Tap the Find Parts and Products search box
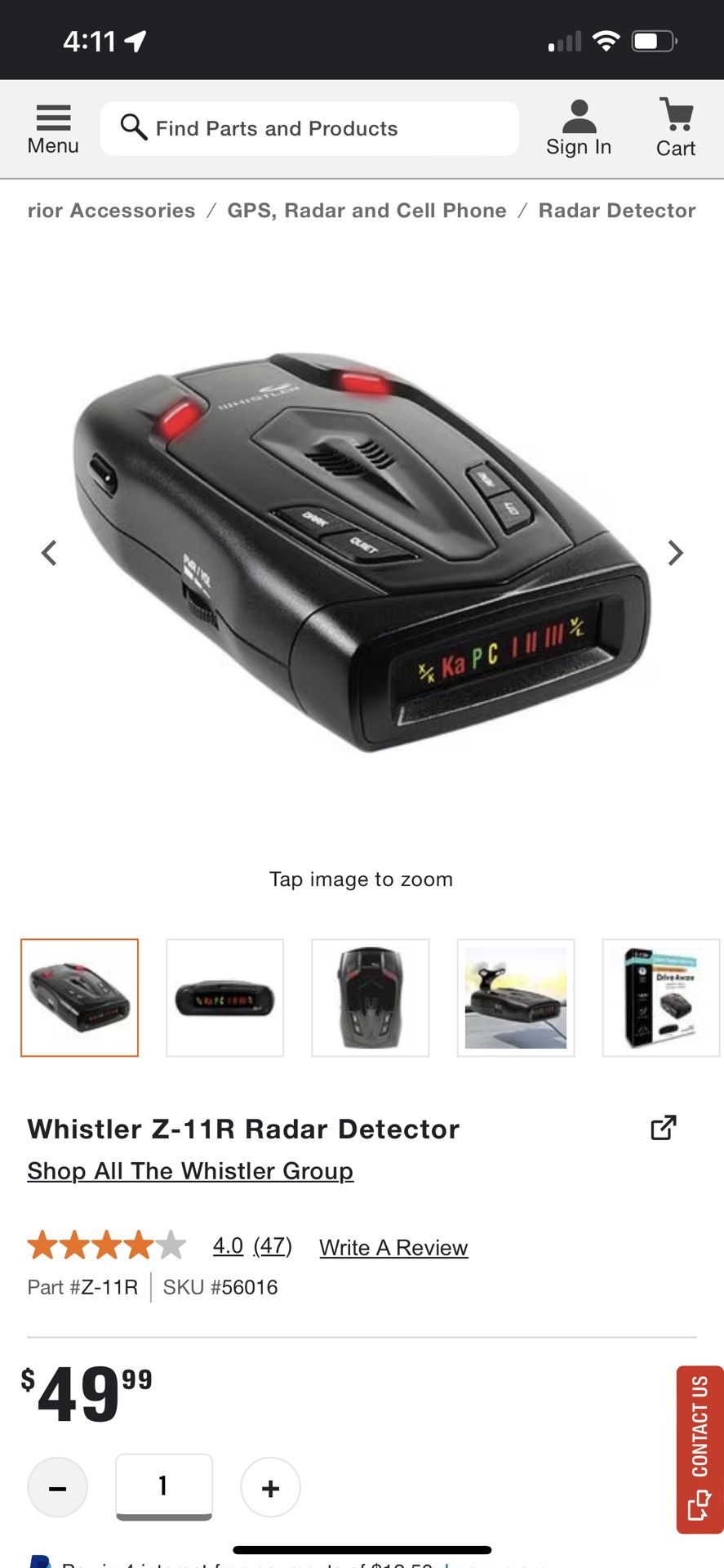The image size is (724, 1568). [310, 128]
